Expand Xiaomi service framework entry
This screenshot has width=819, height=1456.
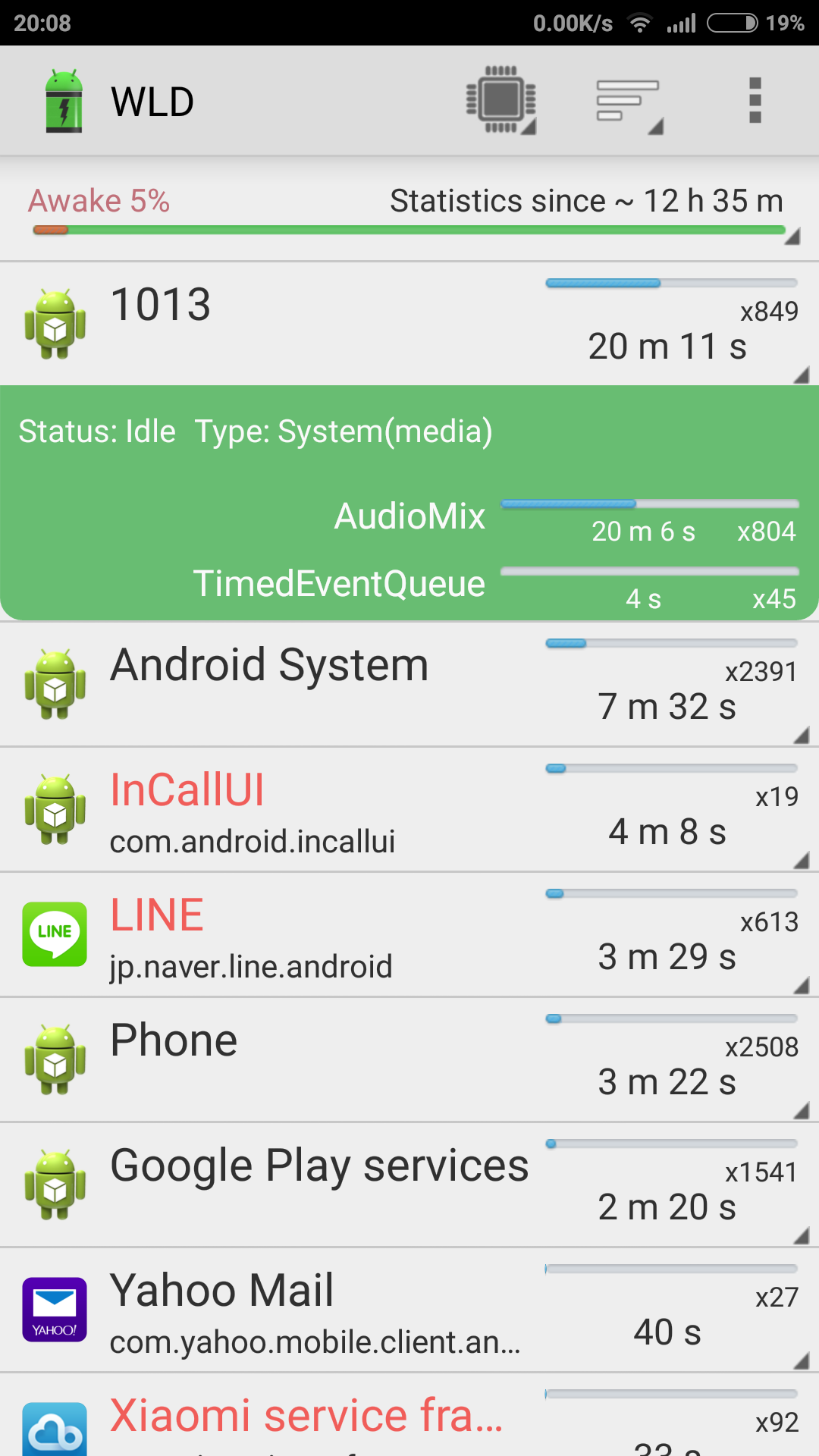[409, 1415]
